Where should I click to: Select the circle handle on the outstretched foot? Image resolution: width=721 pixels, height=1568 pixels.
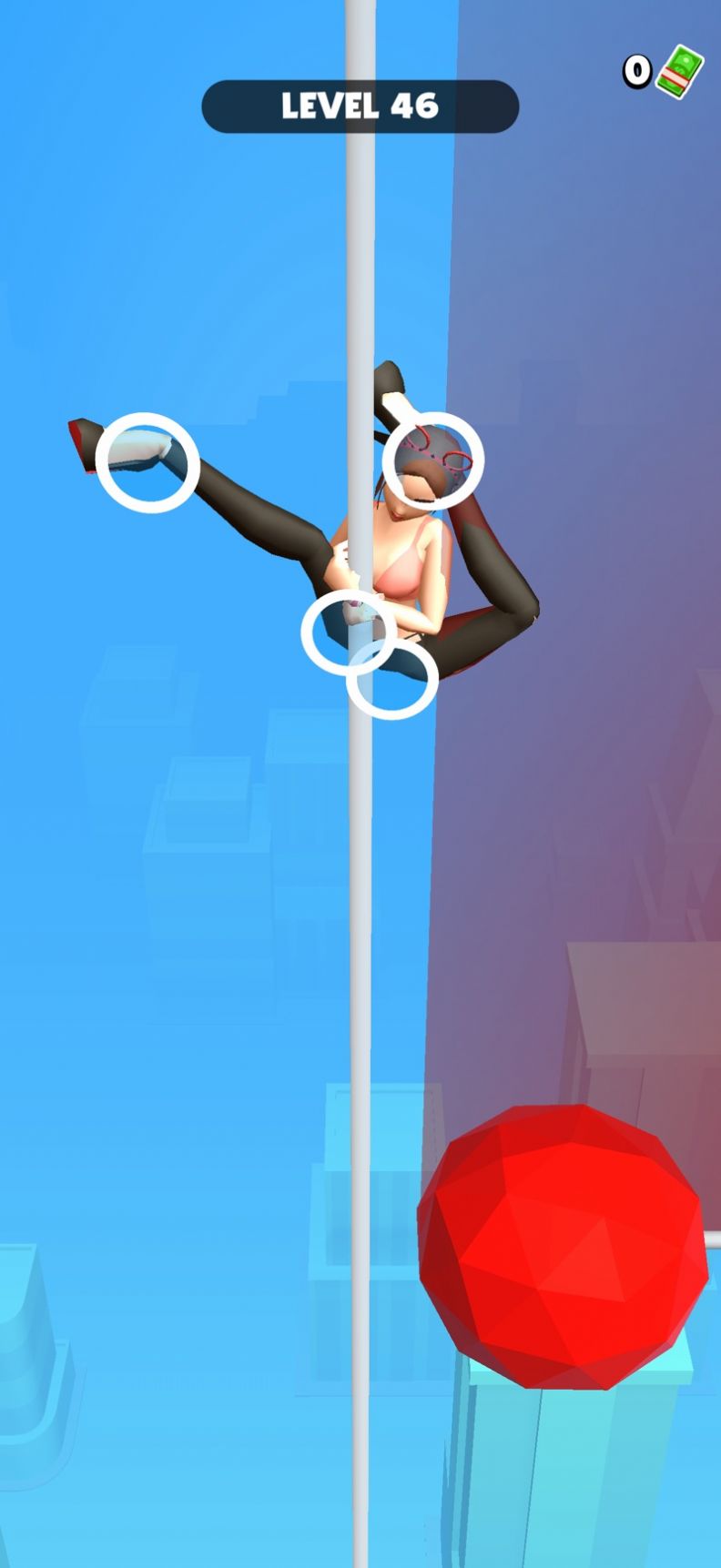147,462
